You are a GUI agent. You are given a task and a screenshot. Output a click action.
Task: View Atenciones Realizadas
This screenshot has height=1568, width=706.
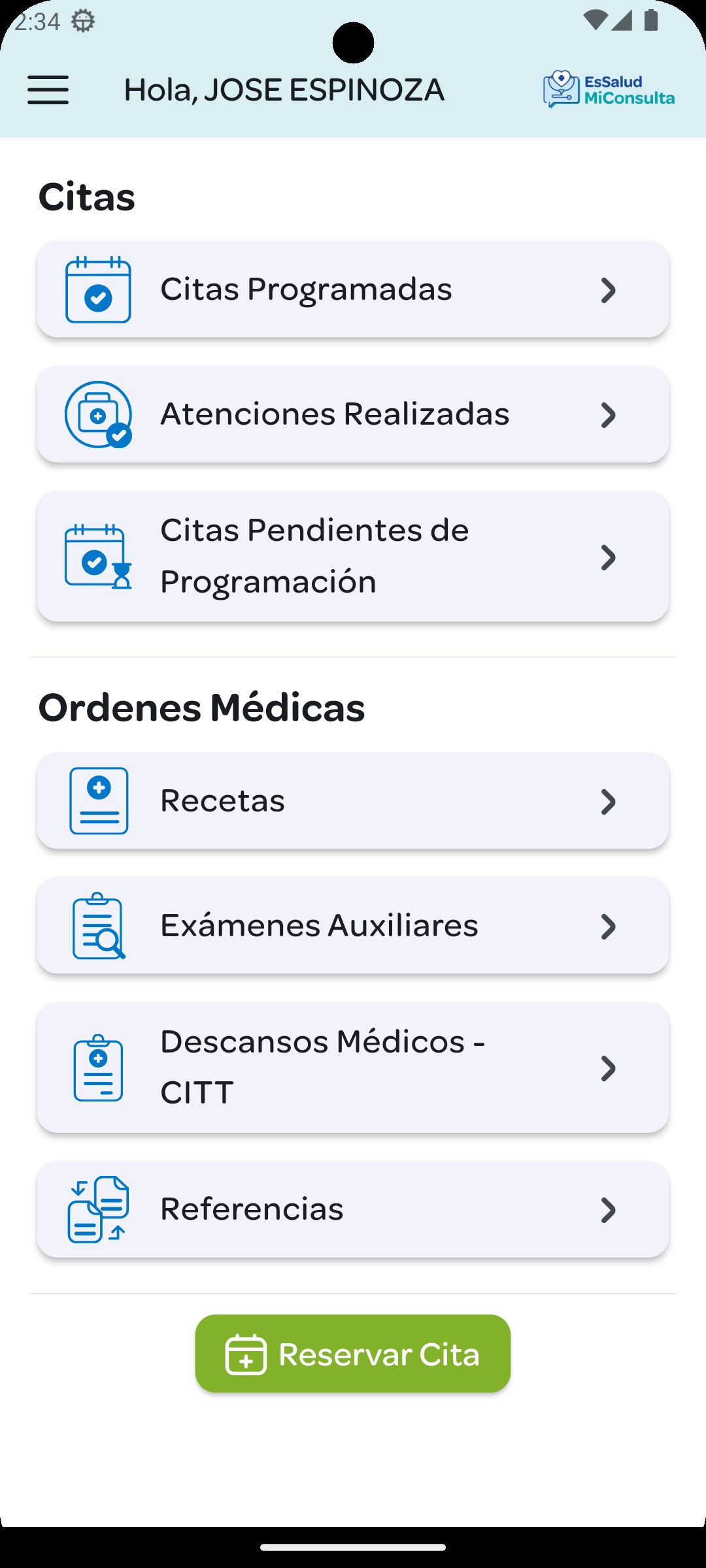[353, 414]
